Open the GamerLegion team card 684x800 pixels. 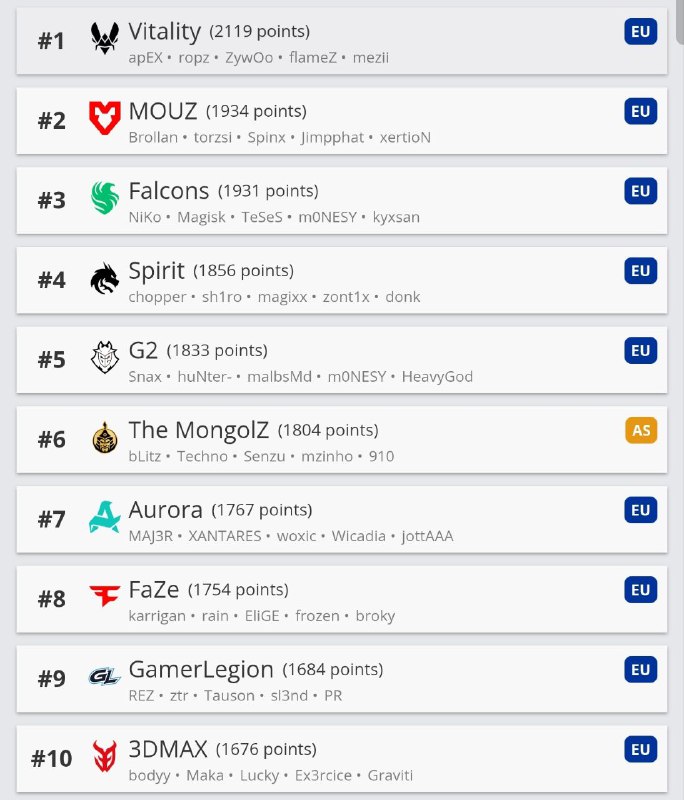click(x=340, y=679)
